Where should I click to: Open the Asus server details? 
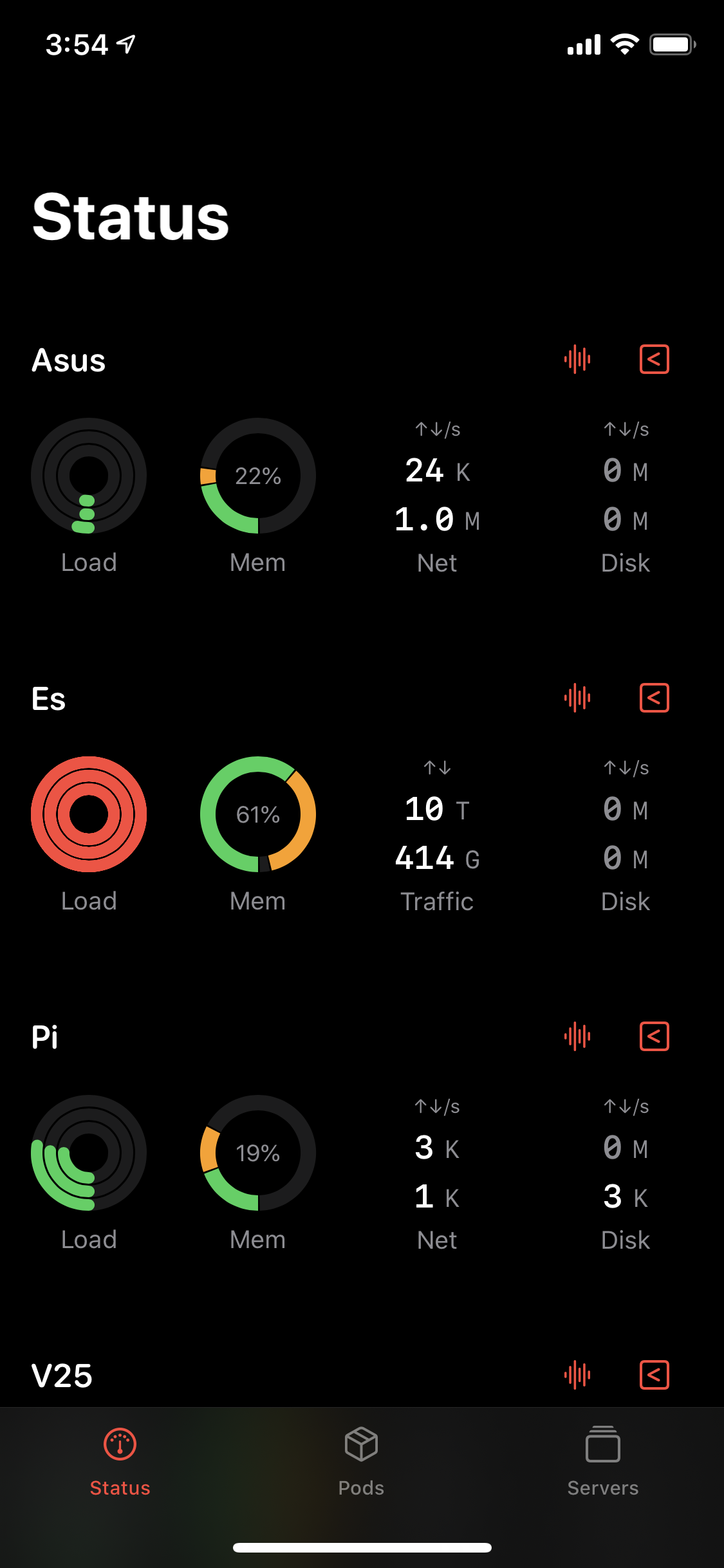click(69, 360)
